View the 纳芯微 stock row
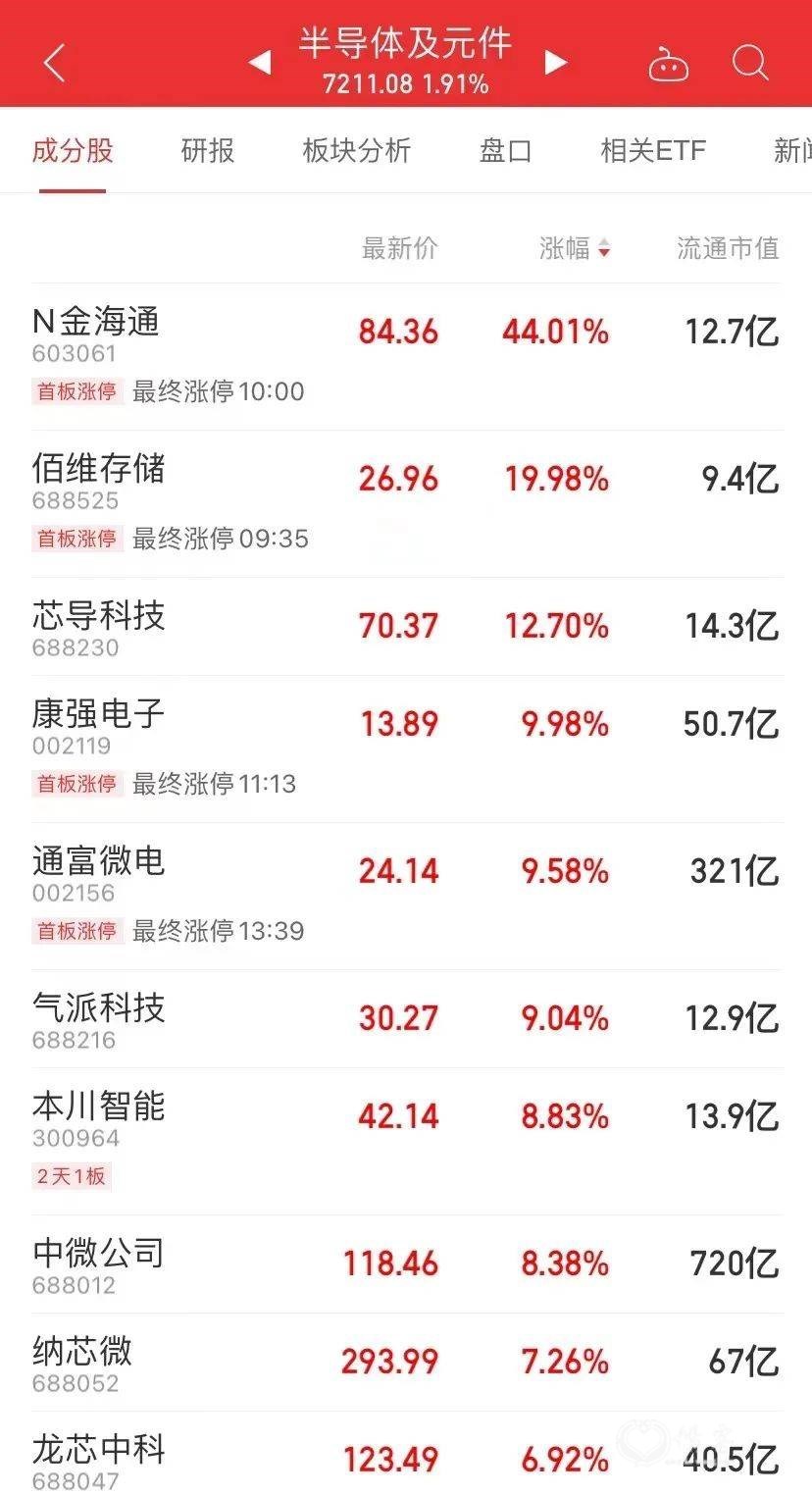This screenshot has width=812, height=1495. [406, 1363]
